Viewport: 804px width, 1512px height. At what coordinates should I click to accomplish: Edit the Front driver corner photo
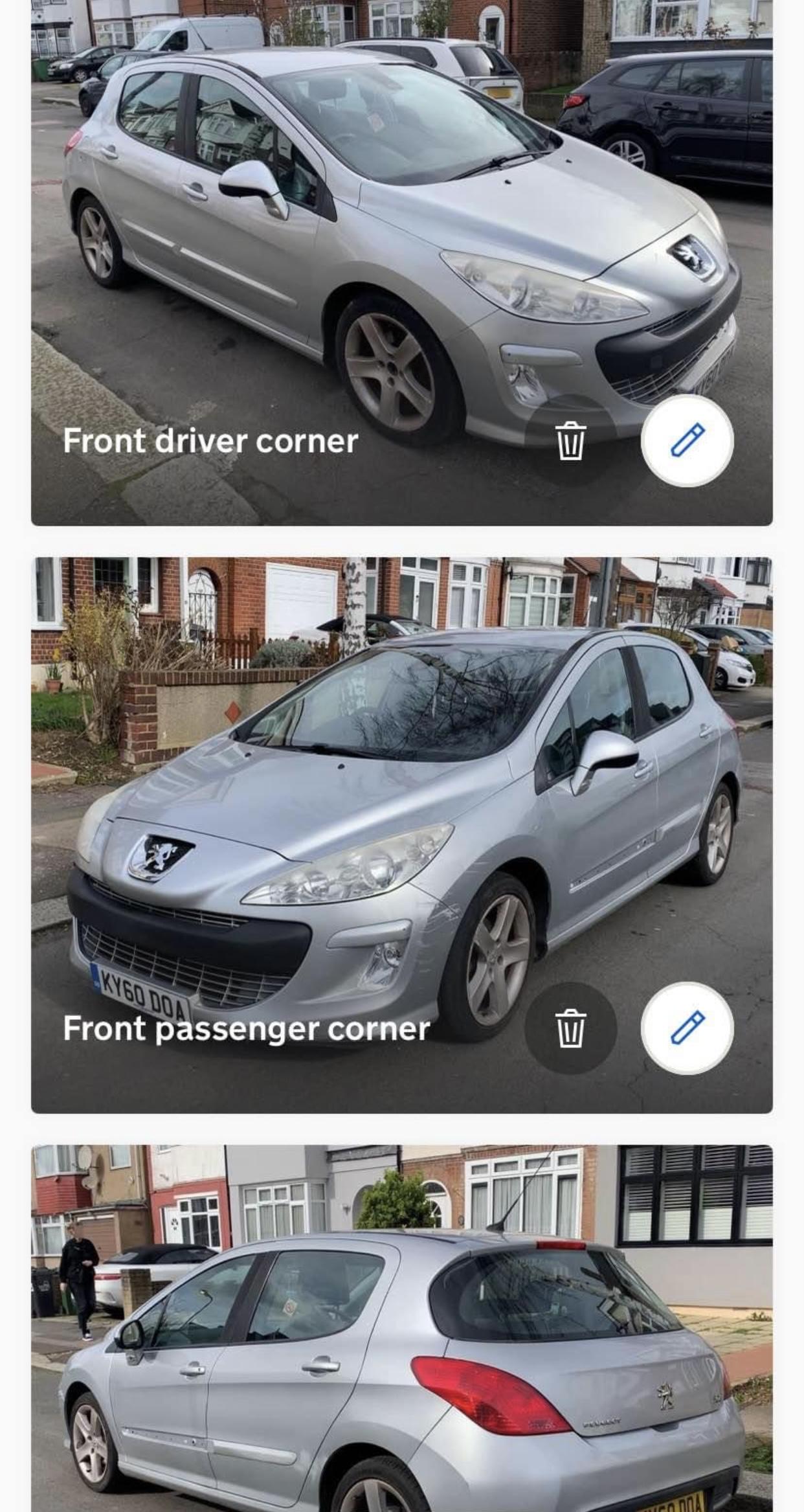pos(687,440)
